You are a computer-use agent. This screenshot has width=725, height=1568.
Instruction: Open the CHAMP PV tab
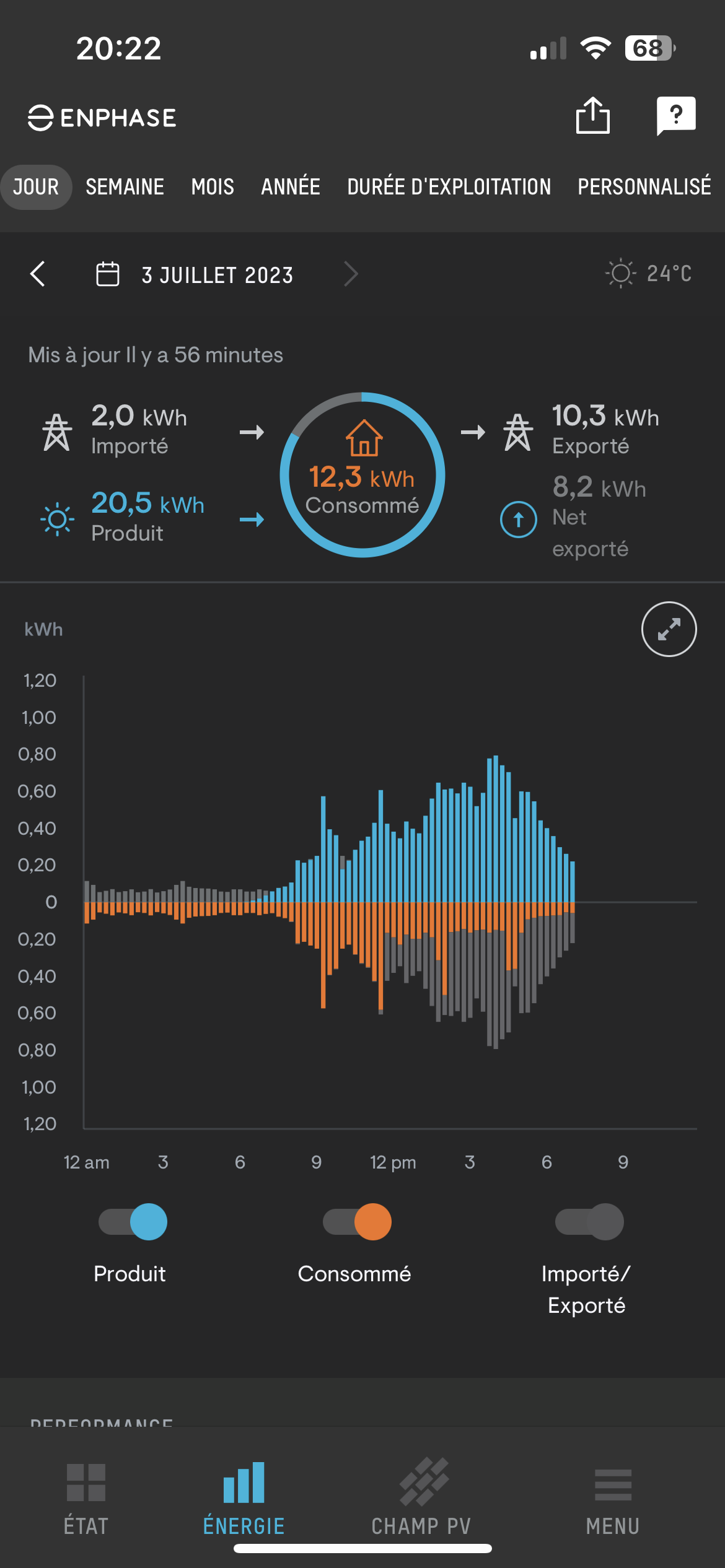click(x=421, y=1499)
